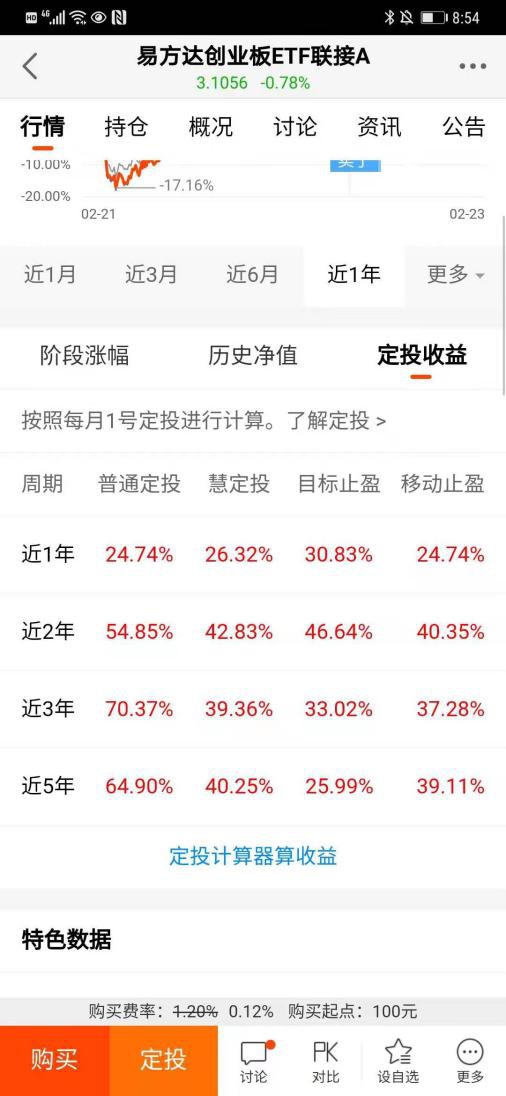Viewport: 506px width, 1096px height.
Task: Open the 资讯 tab
Action: pyautogui.click(x=380, y=127)
